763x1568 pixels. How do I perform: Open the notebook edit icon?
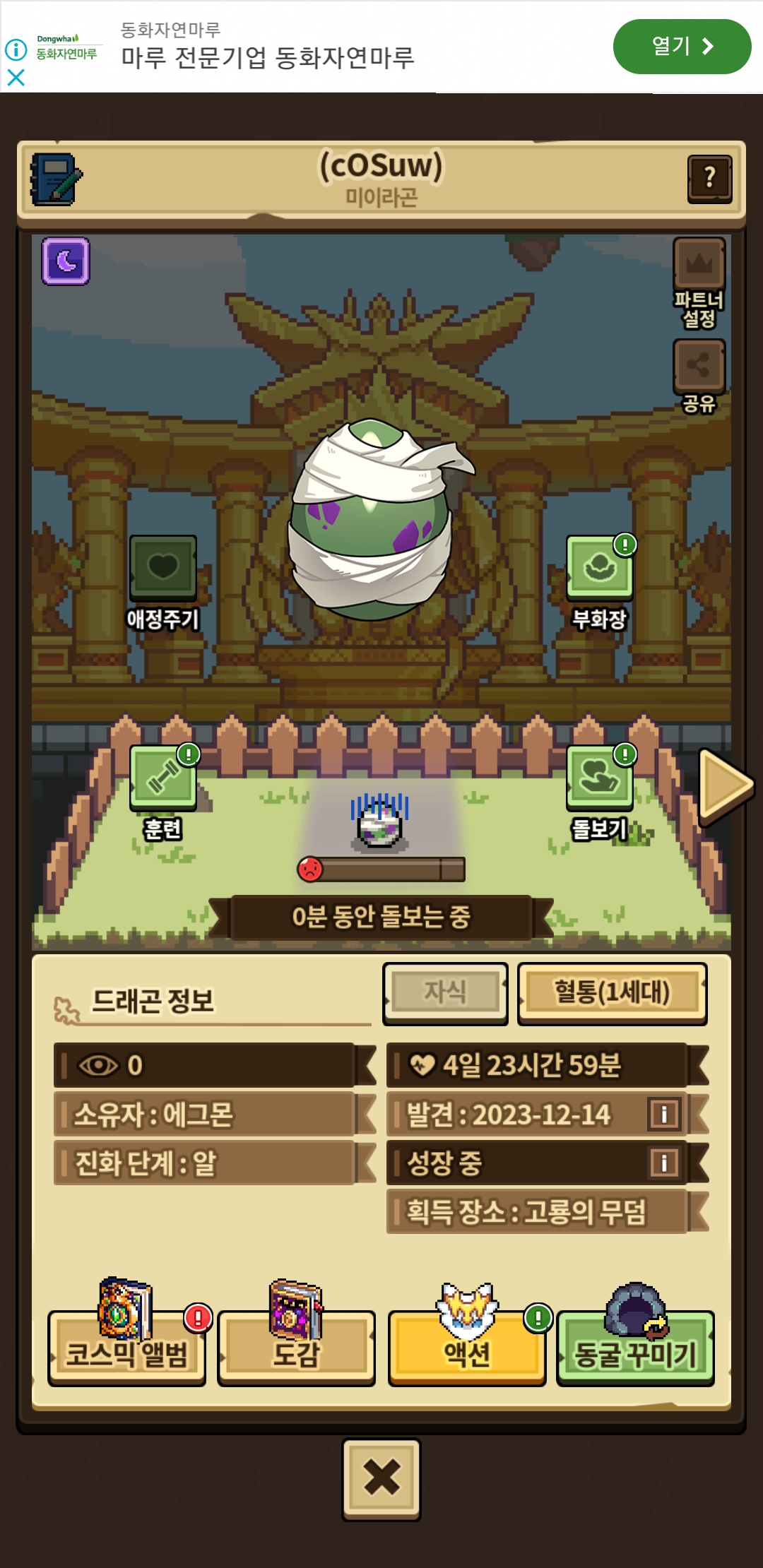(55, 179)
